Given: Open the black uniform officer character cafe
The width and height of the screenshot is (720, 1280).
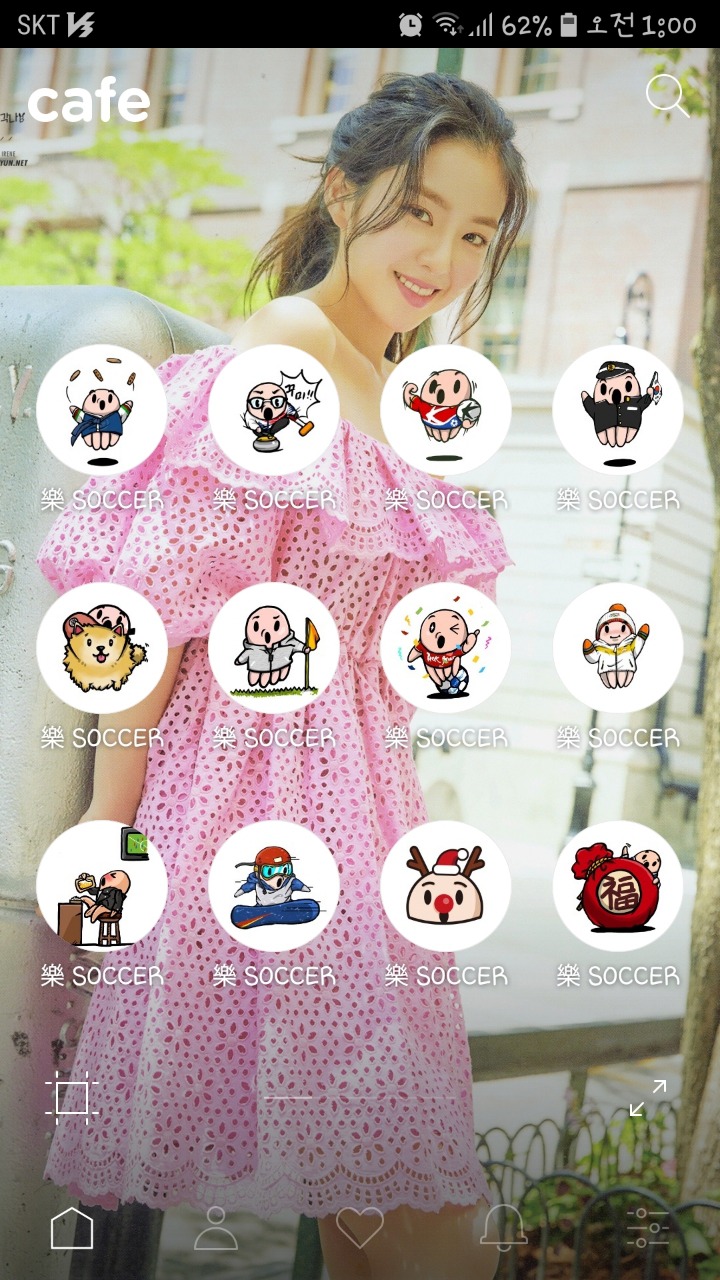Looking at the screenshot, I should pyautogui.click(x=618, y=410).
